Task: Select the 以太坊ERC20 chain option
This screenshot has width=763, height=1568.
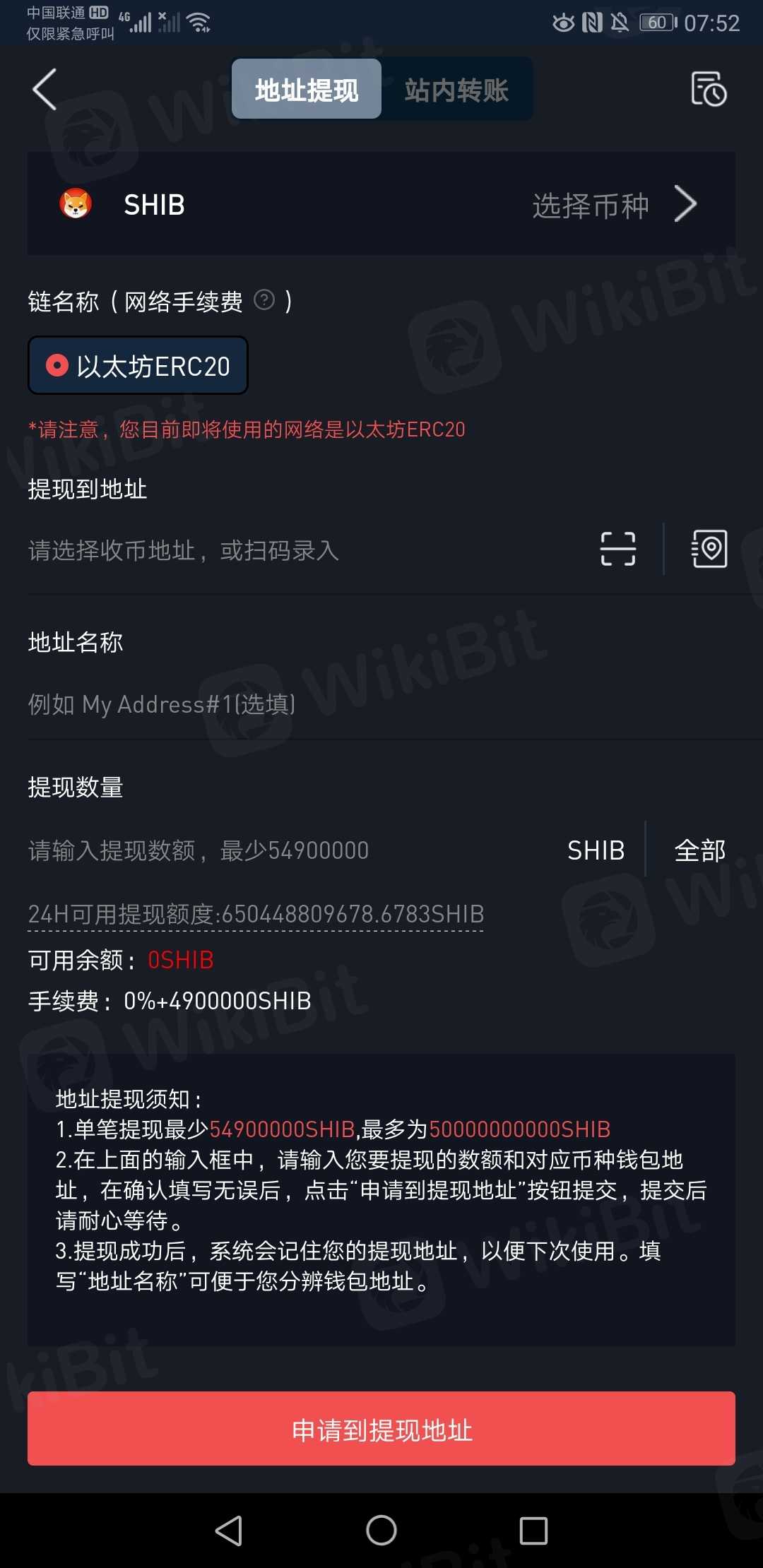Action: (x=138, y=366)
